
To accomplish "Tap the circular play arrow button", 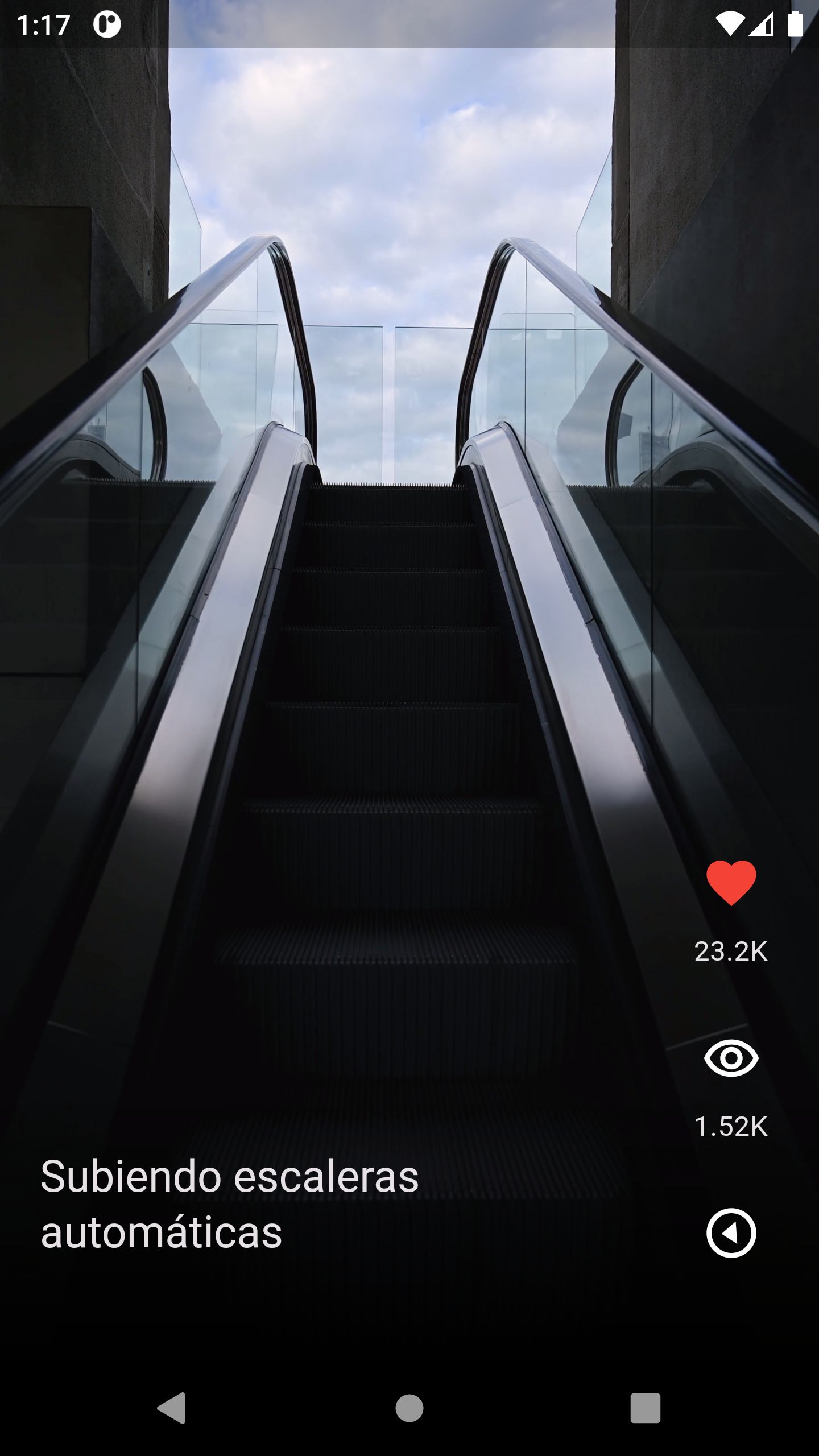I will [x=731, y=1233].
